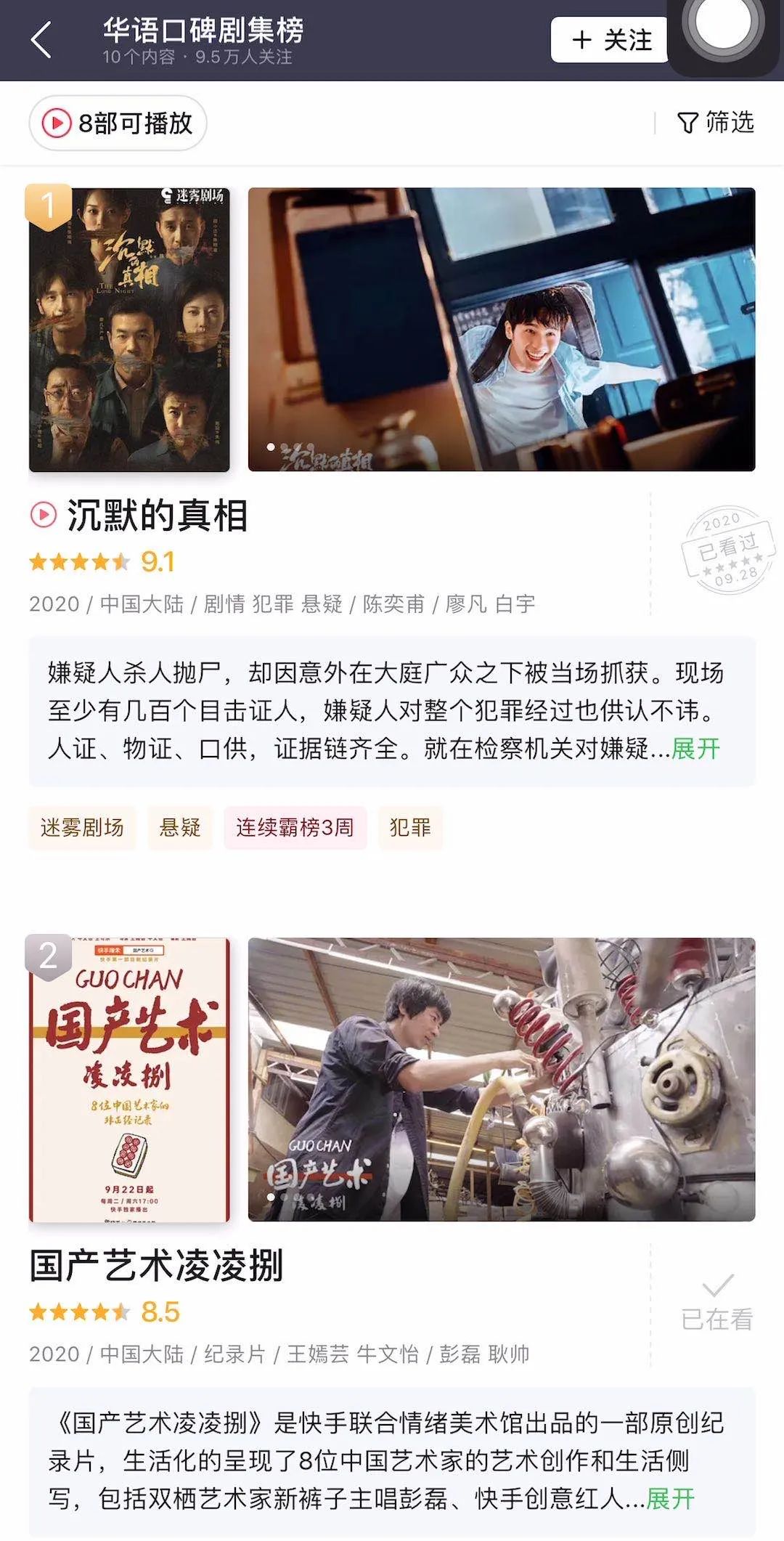
Task: Open 国产艺术凌凌捌 title details
Action: (155, 1266)
